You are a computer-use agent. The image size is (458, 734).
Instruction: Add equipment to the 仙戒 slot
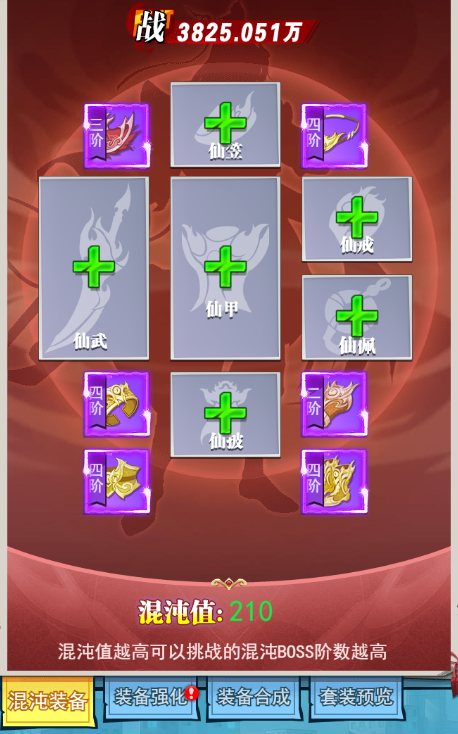(x=357, y=219)
